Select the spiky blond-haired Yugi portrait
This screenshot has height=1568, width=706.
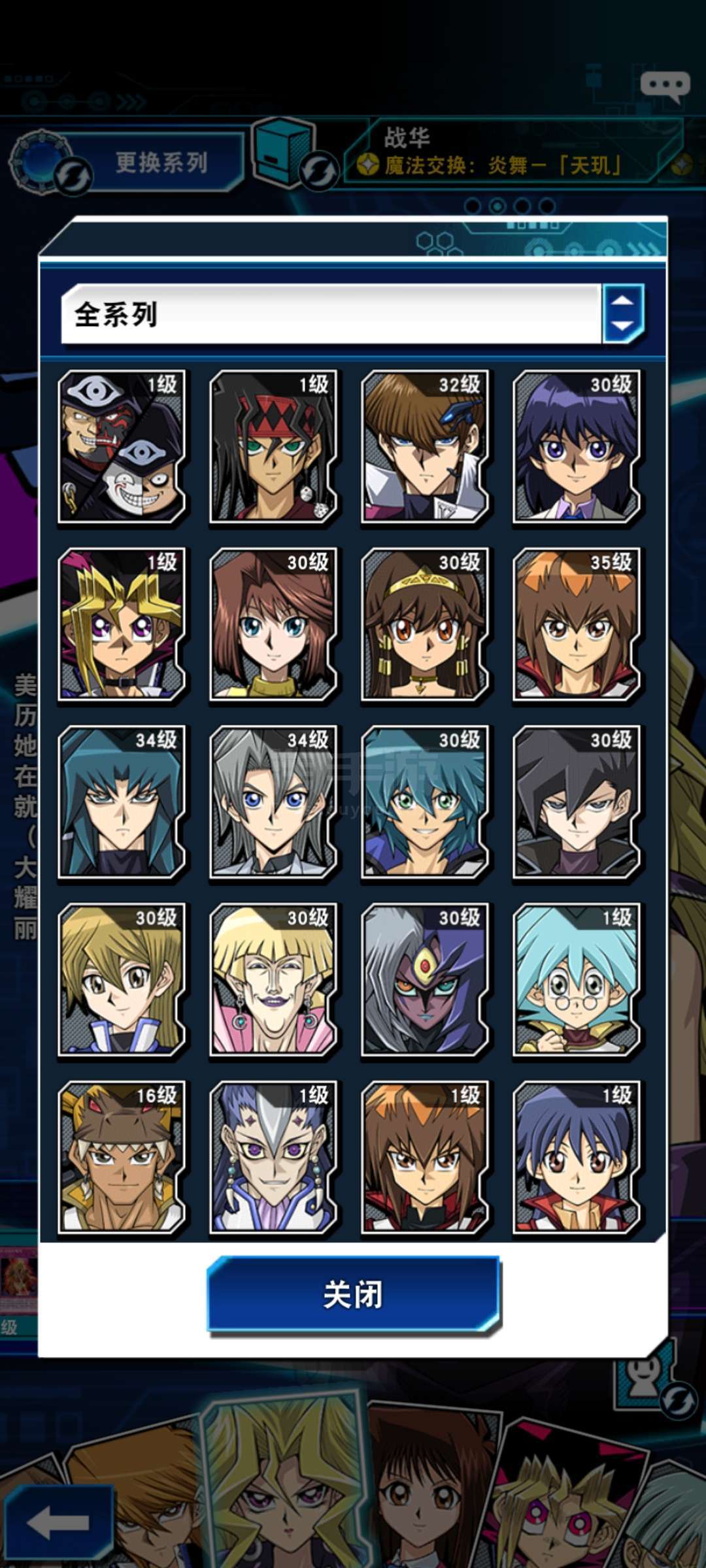pyautogui.click(x=122, y=625)
